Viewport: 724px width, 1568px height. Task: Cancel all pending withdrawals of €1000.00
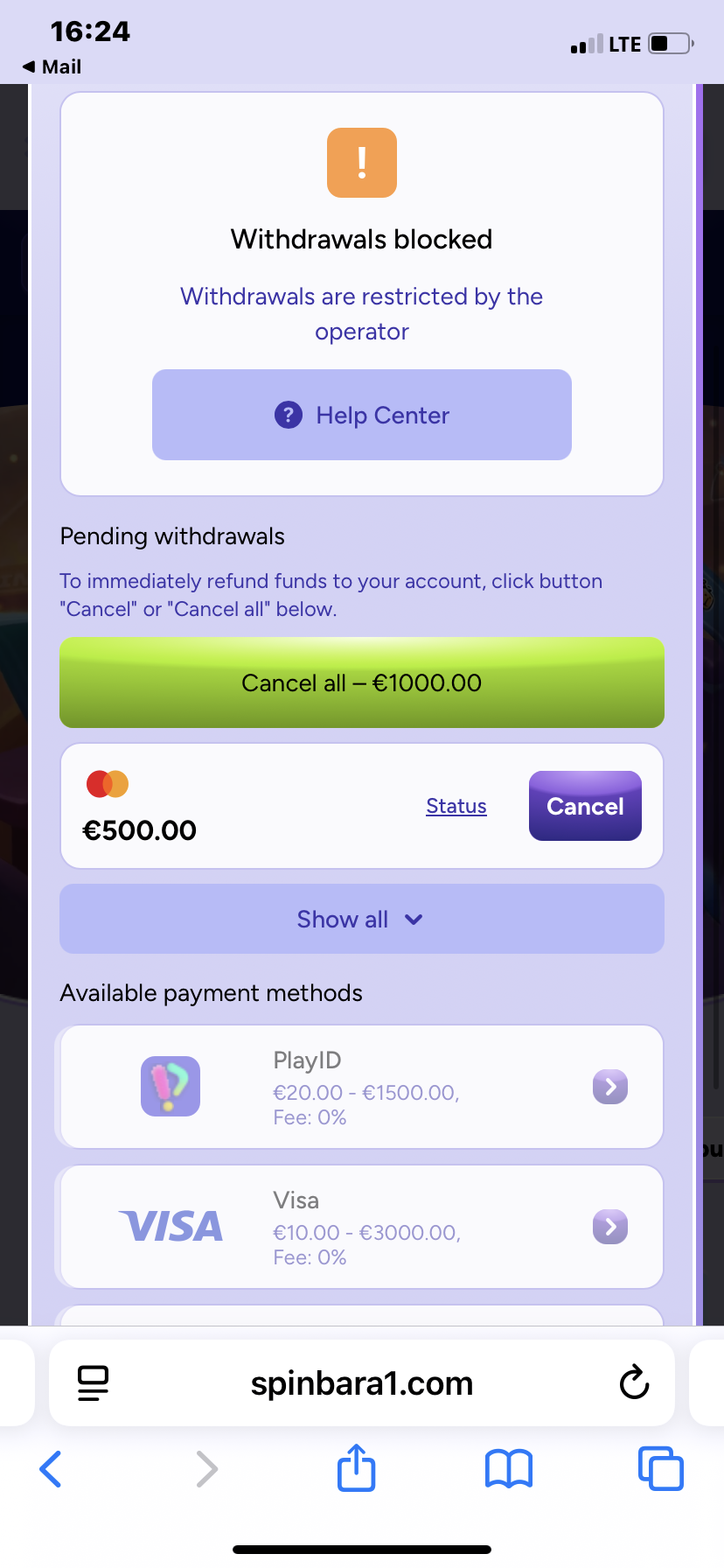(361, 682)
